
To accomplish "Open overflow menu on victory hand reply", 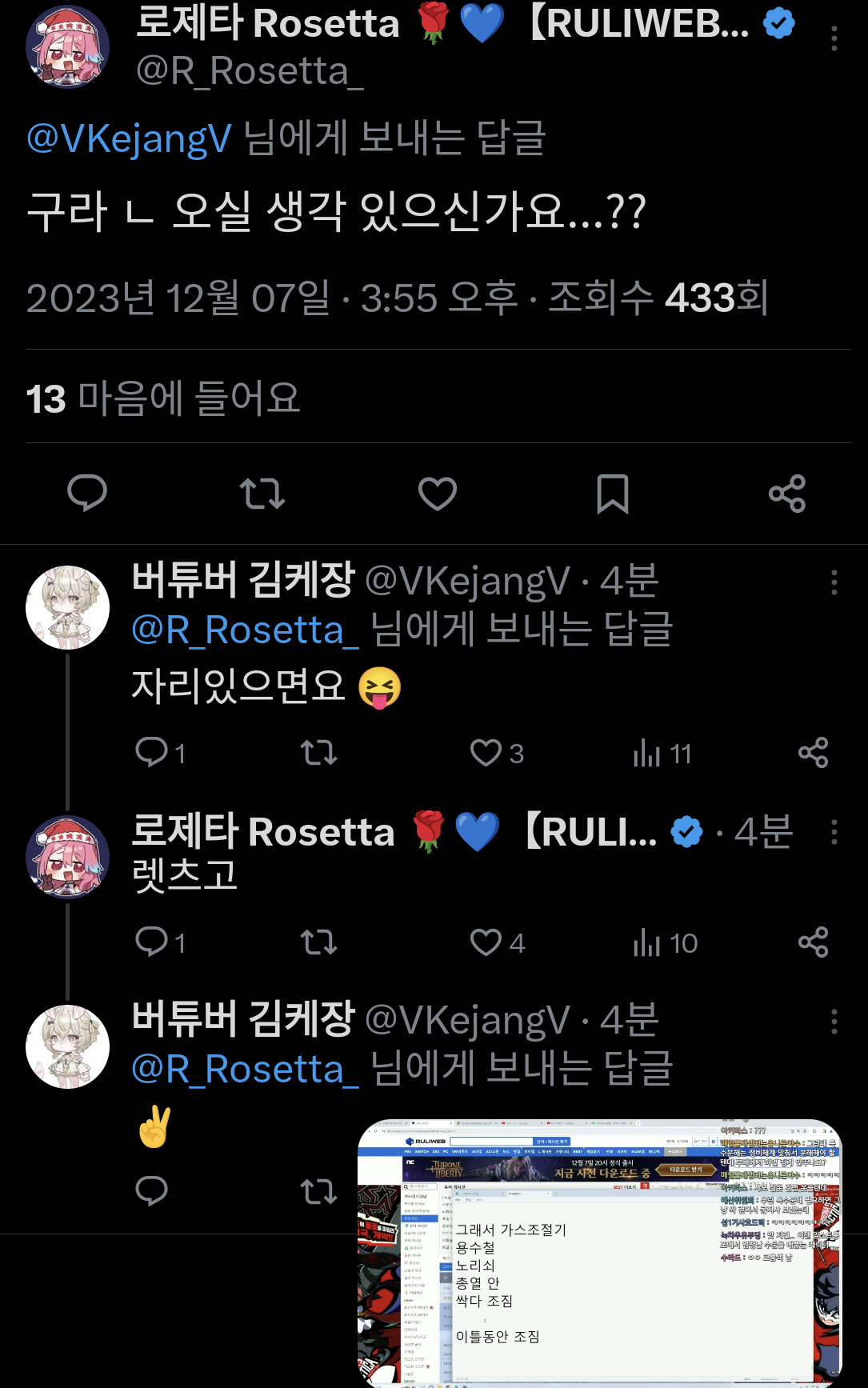I will pos(834,1021).
